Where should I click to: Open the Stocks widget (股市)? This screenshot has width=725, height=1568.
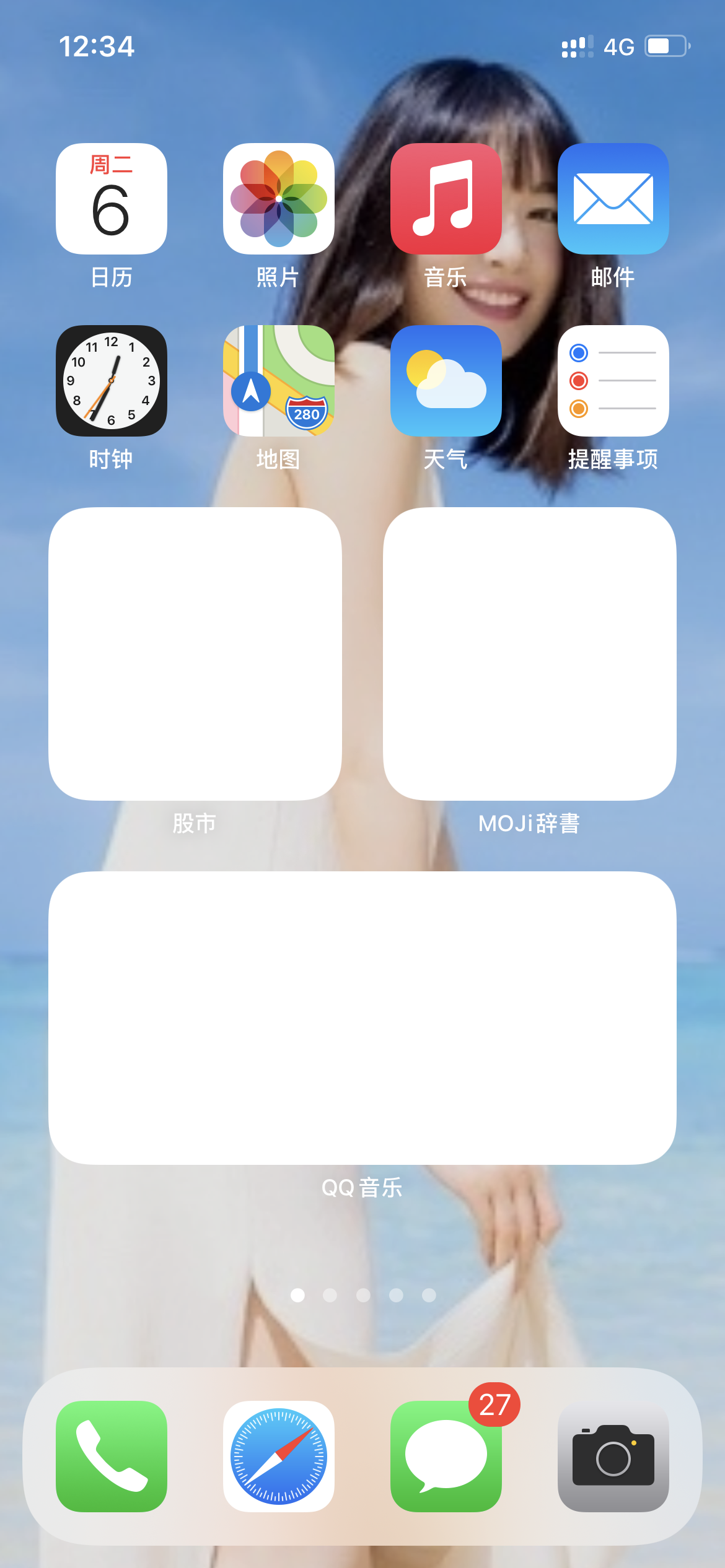(x=195, y=654)
